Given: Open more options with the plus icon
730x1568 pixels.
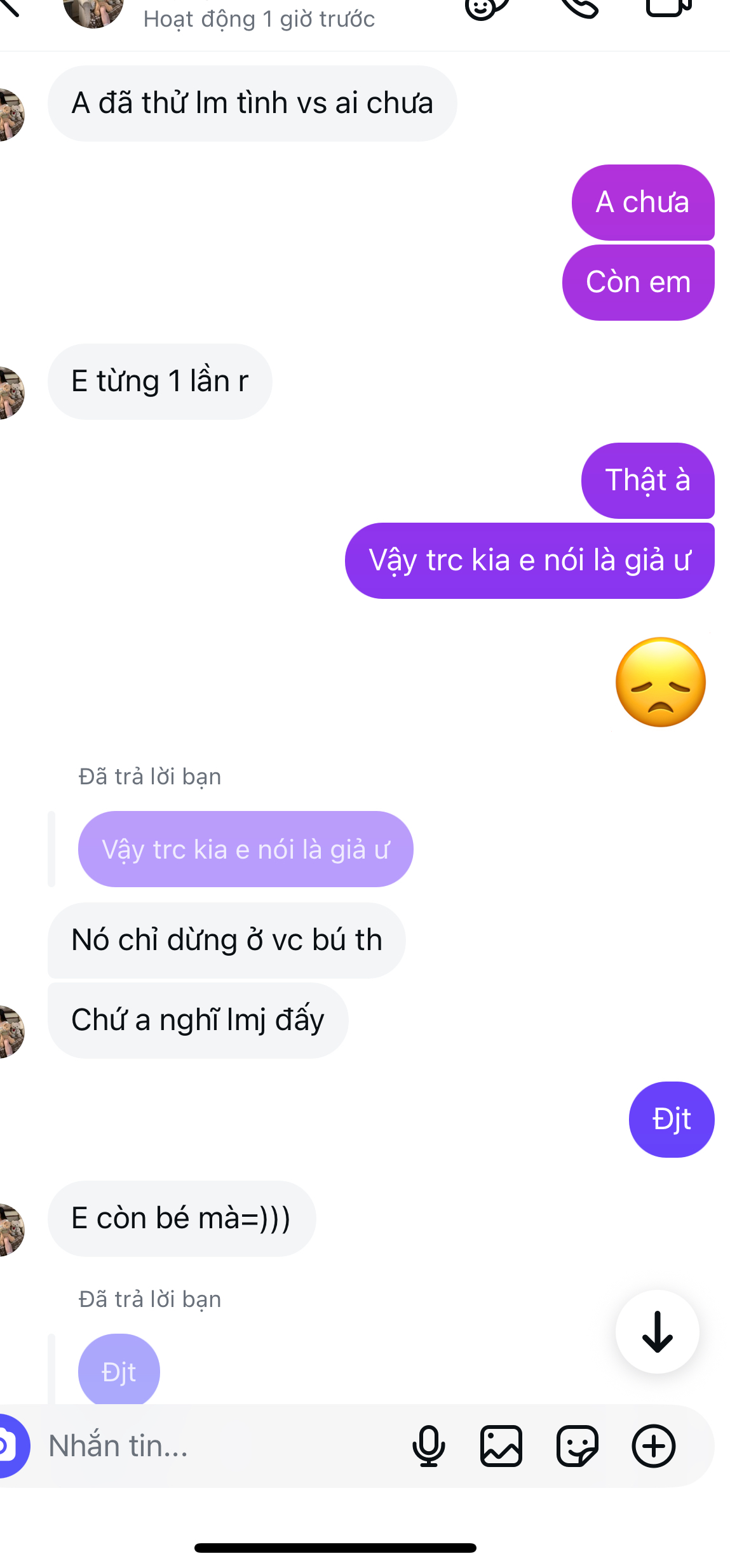Looking at the screenshot, I should click(653, 1446).
